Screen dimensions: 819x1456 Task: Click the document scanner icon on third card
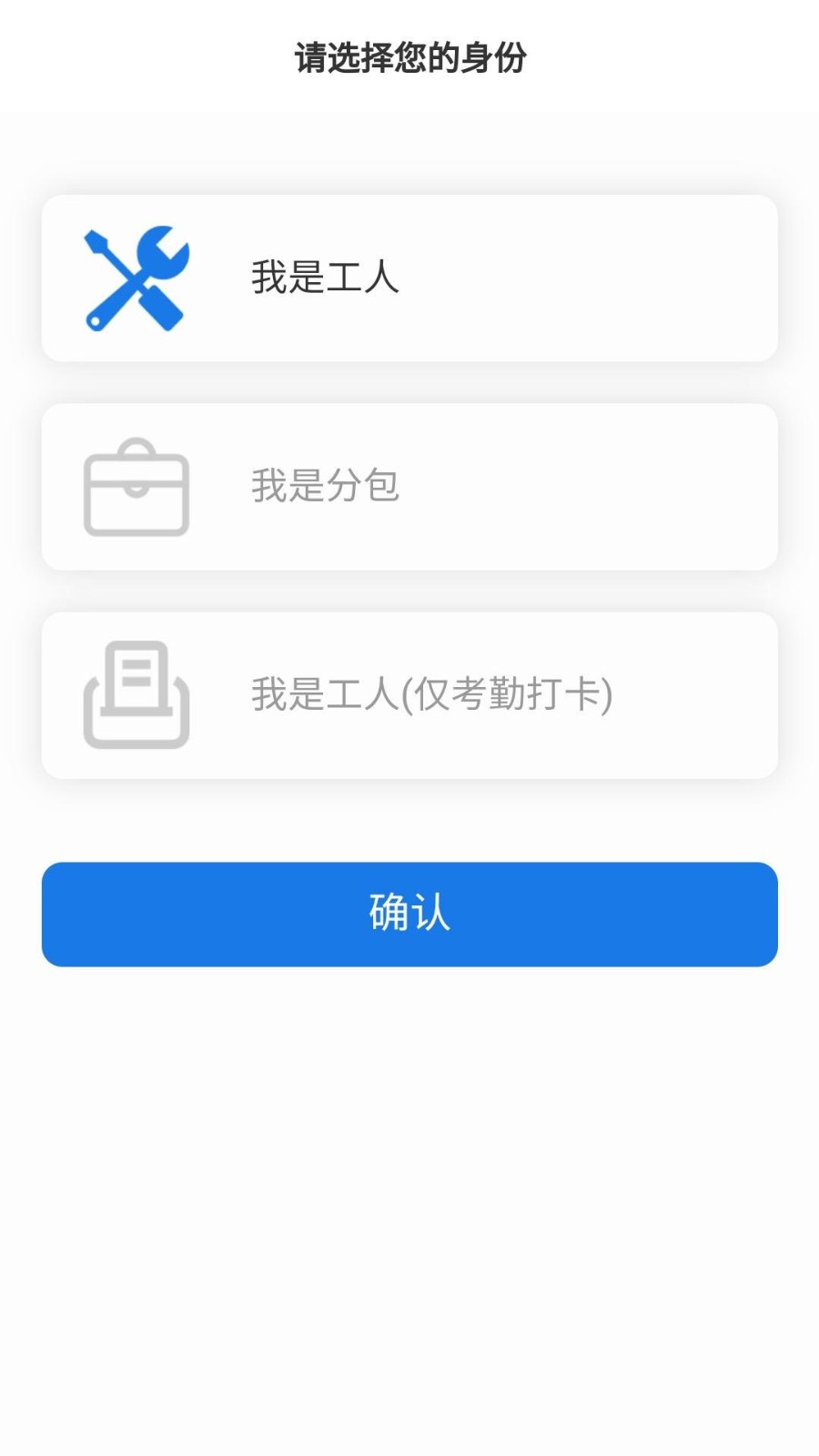pos(136,694)
